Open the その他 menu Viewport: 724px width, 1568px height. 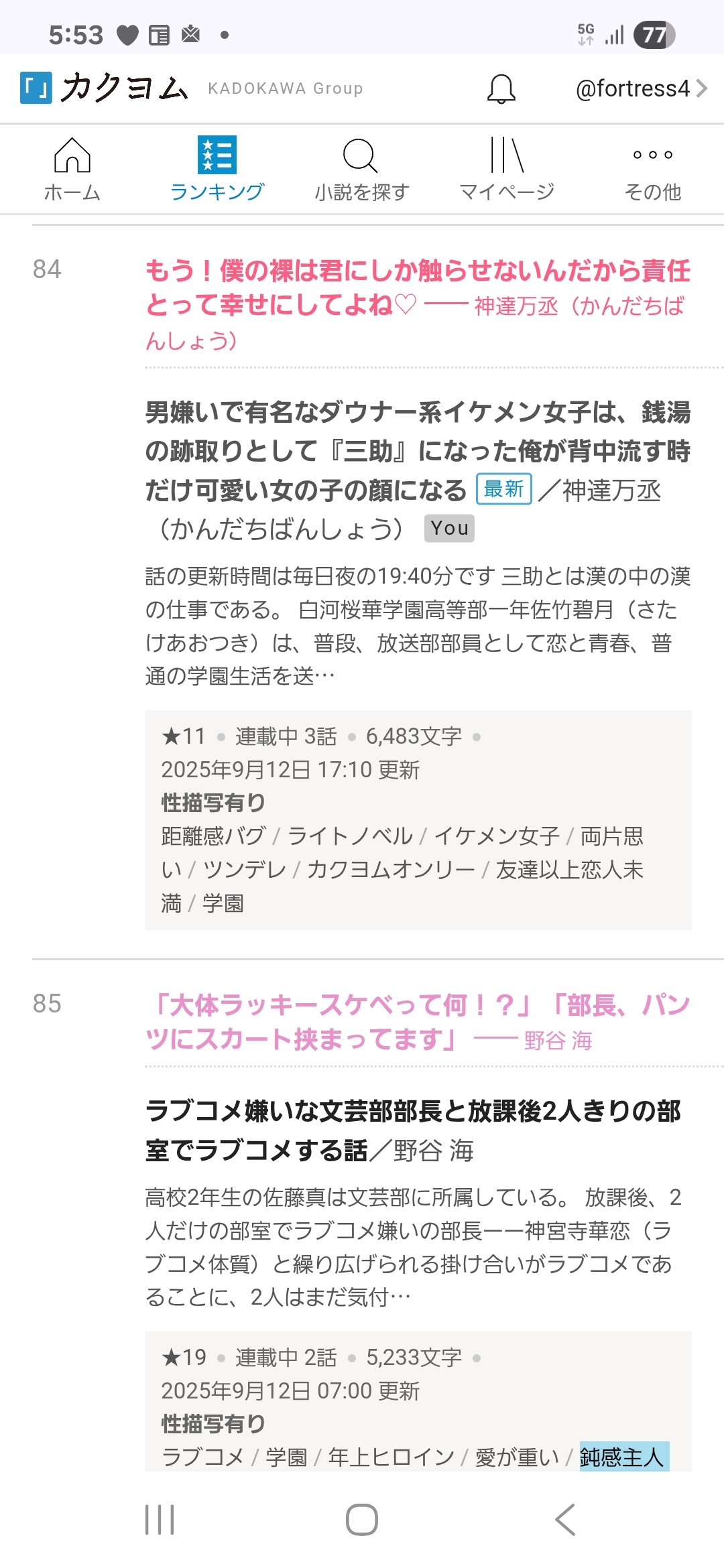coord(652,169)
